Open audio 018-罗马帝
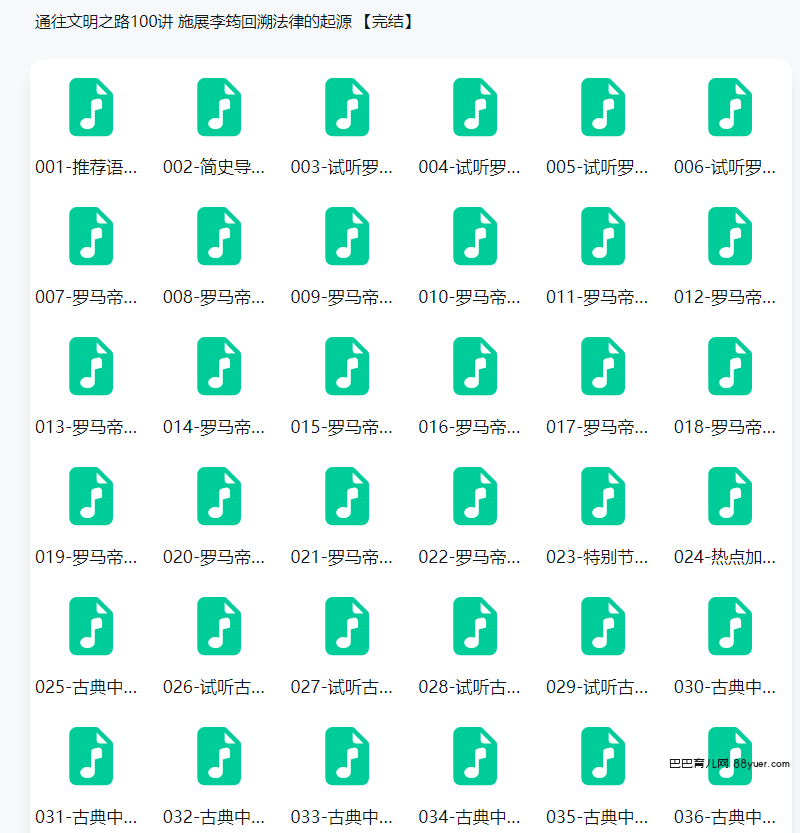 [x=730, y=367]
